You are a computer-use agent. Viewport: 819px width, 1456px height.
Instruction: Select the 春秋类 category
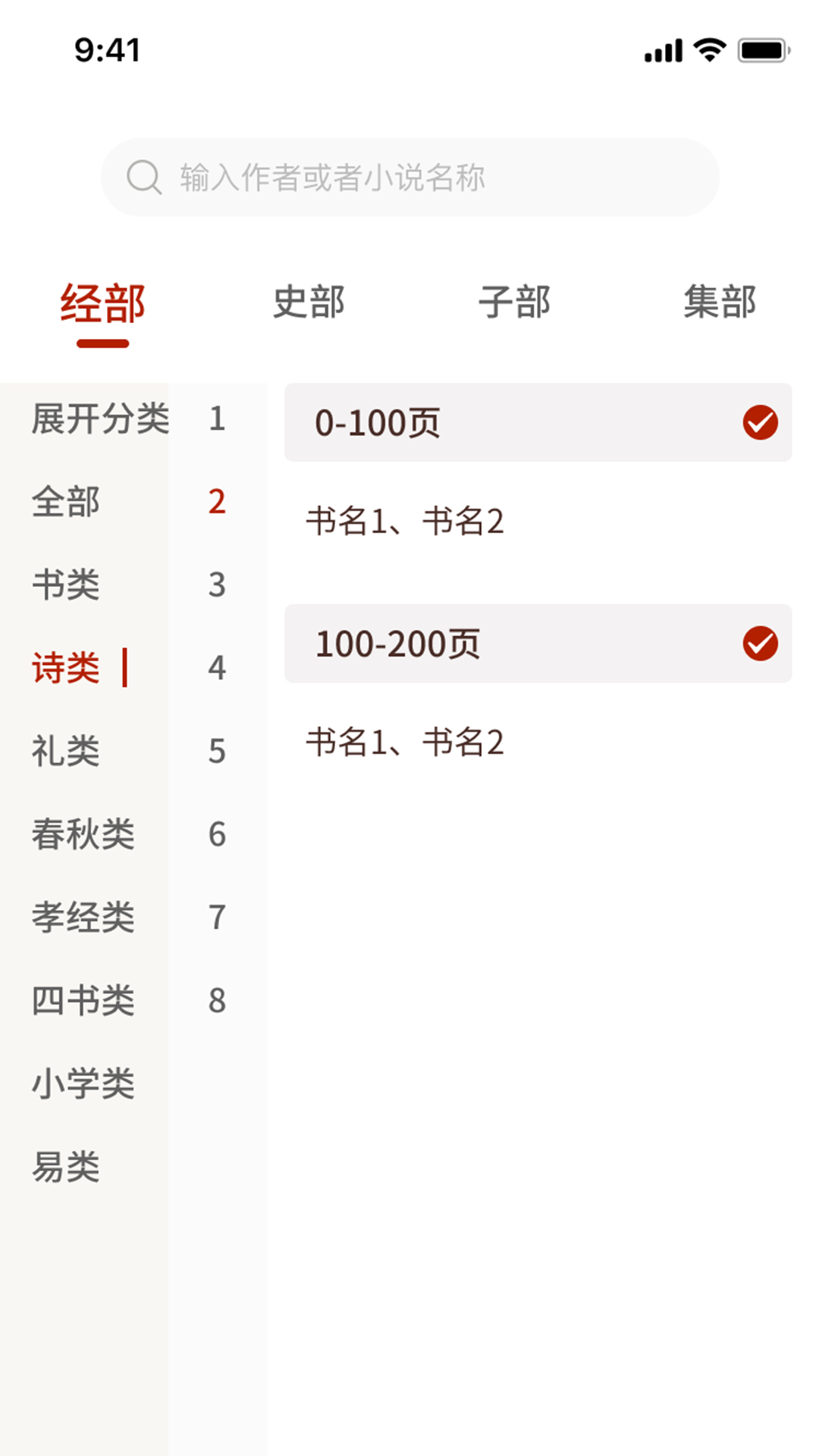pos(83,835)
